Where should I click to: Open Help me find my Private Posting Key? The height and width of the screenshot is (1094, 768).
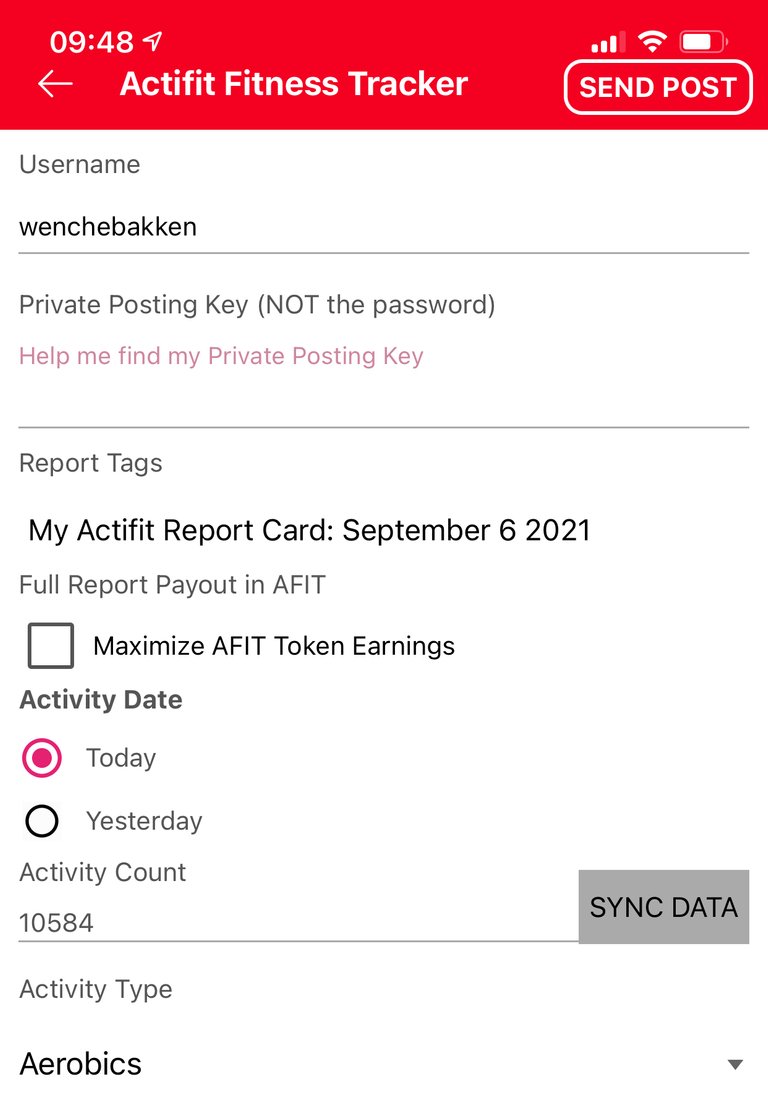[x=221, y=357]
